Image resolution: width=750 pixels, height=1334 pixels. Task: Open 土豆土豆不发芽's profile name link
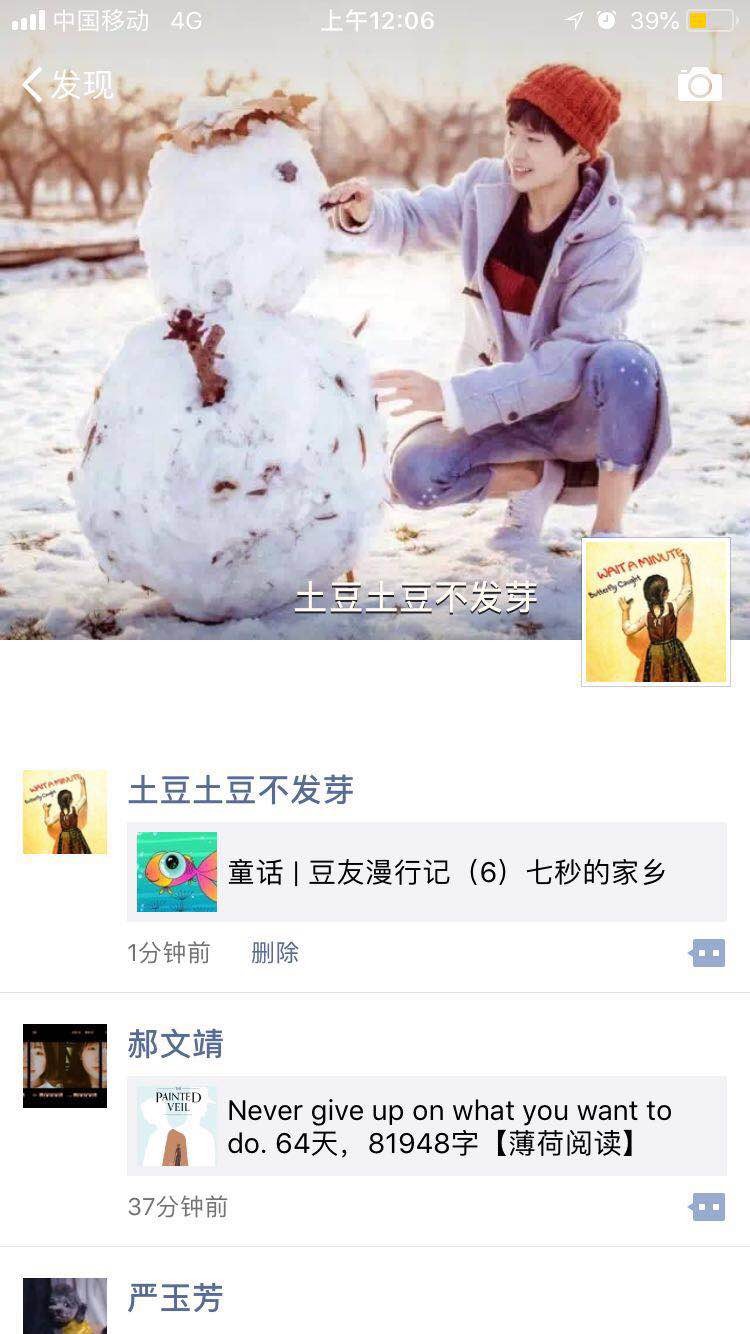(x=241, y=790)
